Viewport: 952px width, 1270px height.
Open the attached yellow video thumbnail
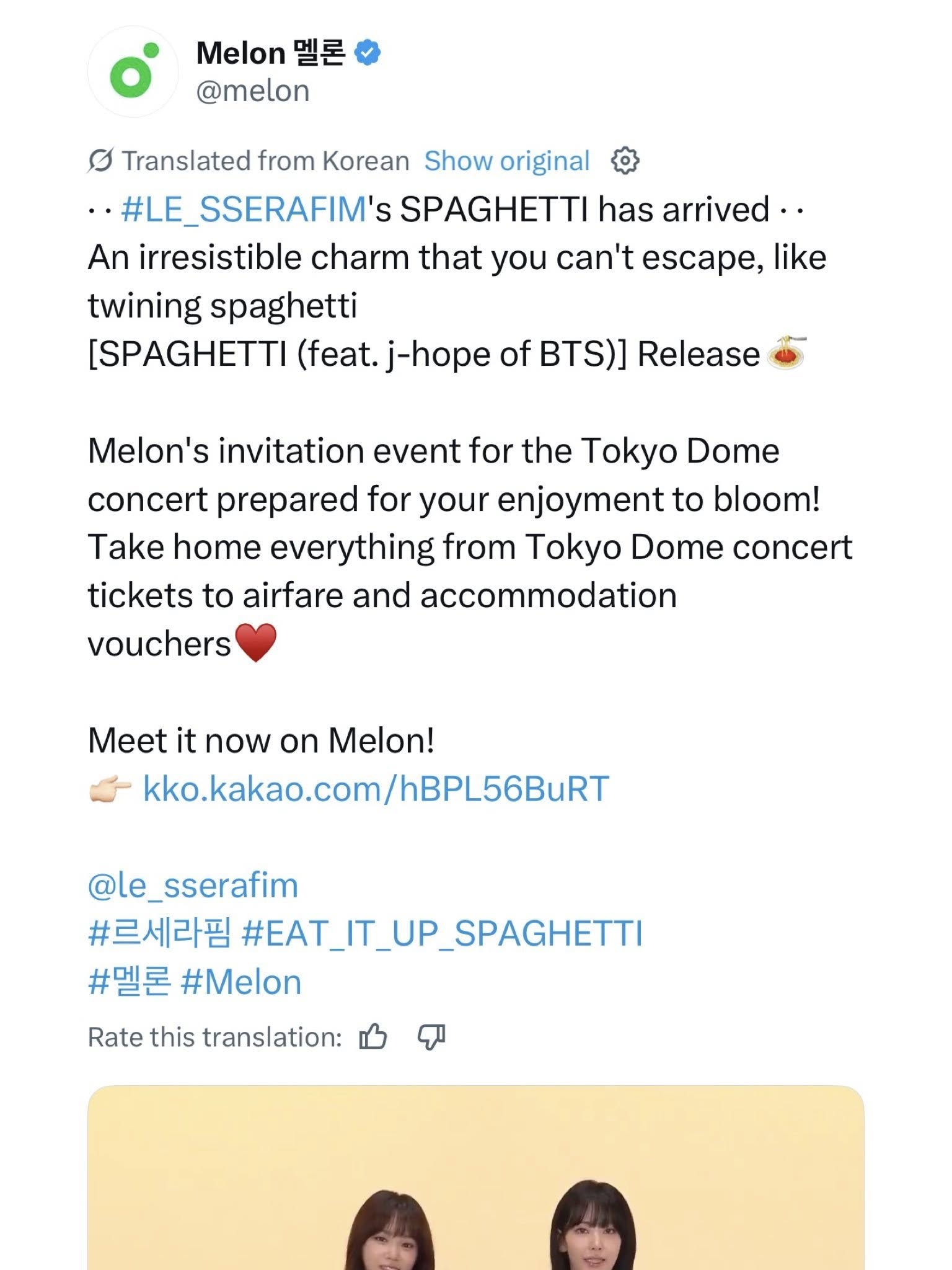pyautogui.click(x=476, y=1178)
